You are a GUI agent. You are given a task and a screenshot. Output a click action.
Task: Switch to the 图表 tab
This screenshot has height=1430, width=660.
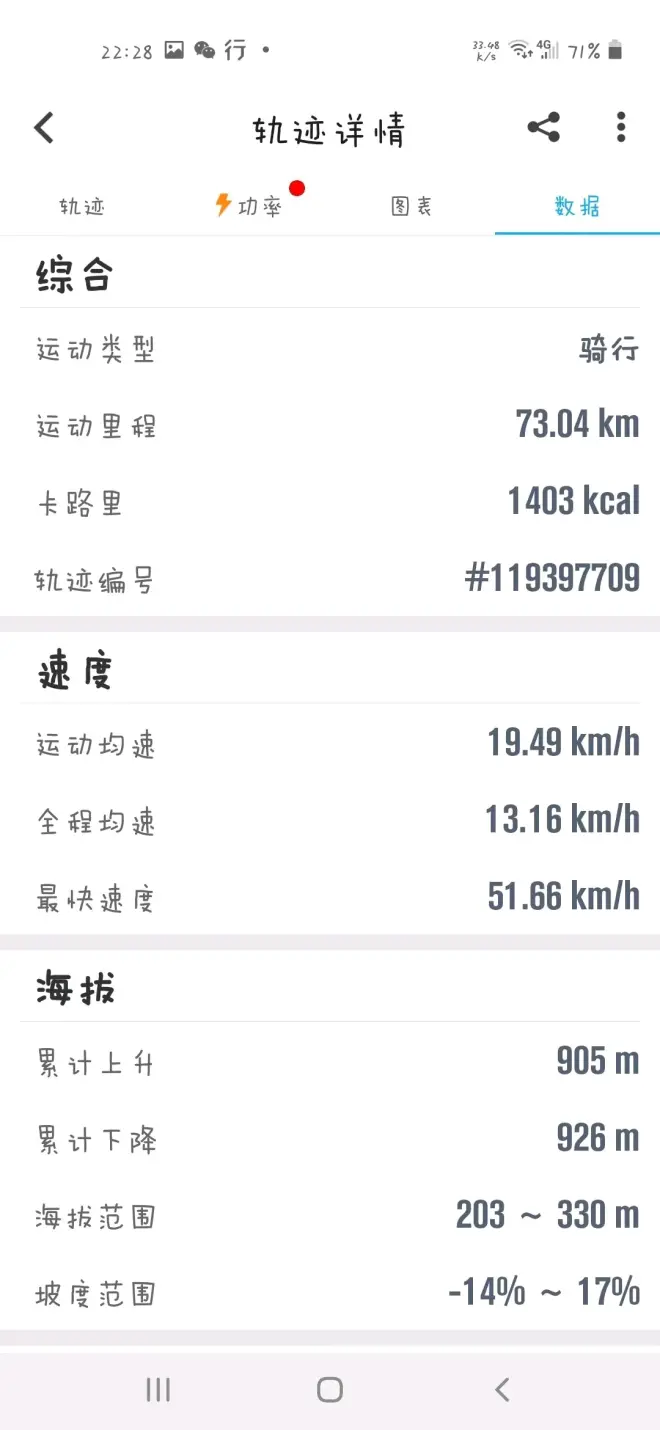point(412,206)
